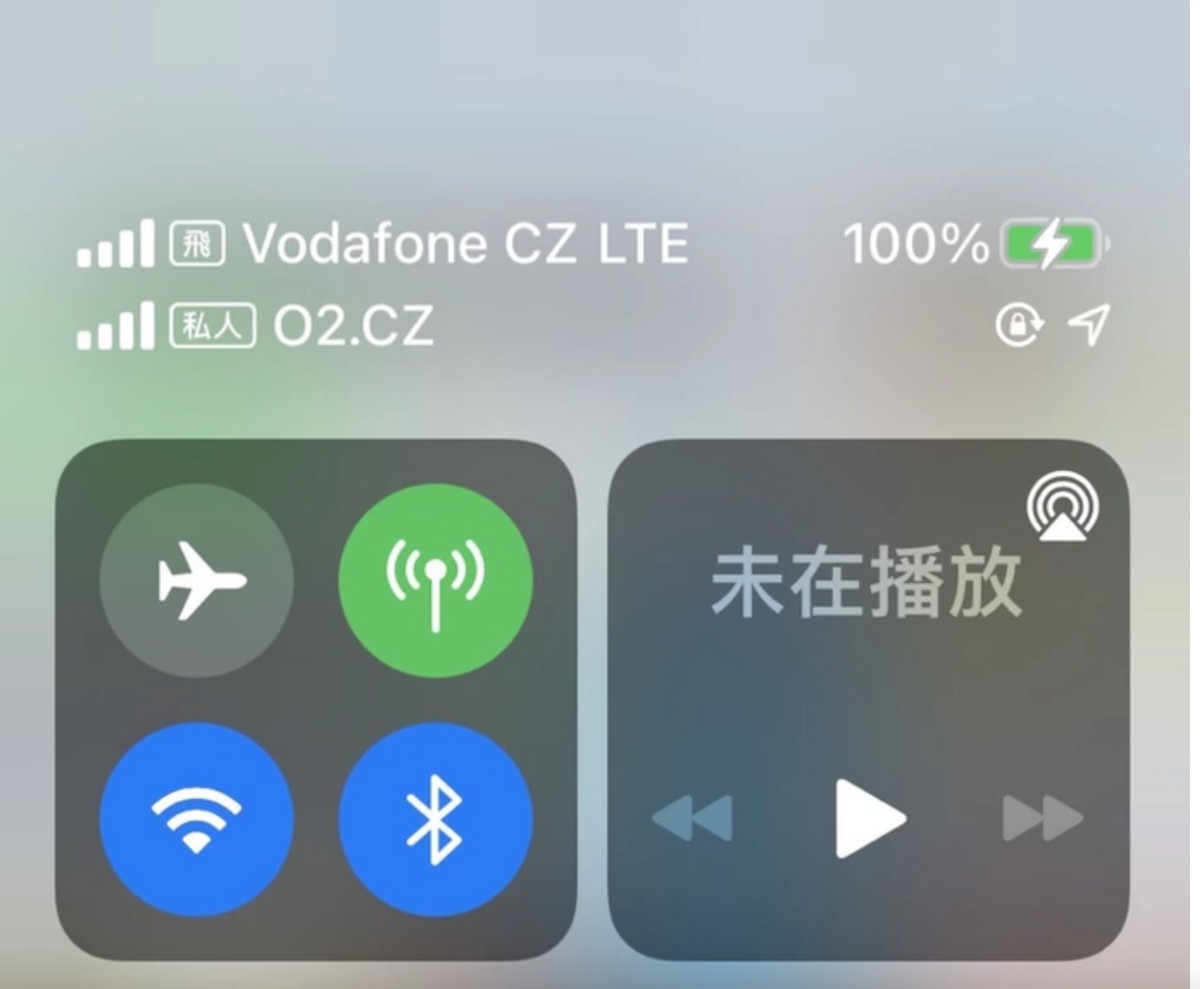Enable airplane mode

point(197,580)
